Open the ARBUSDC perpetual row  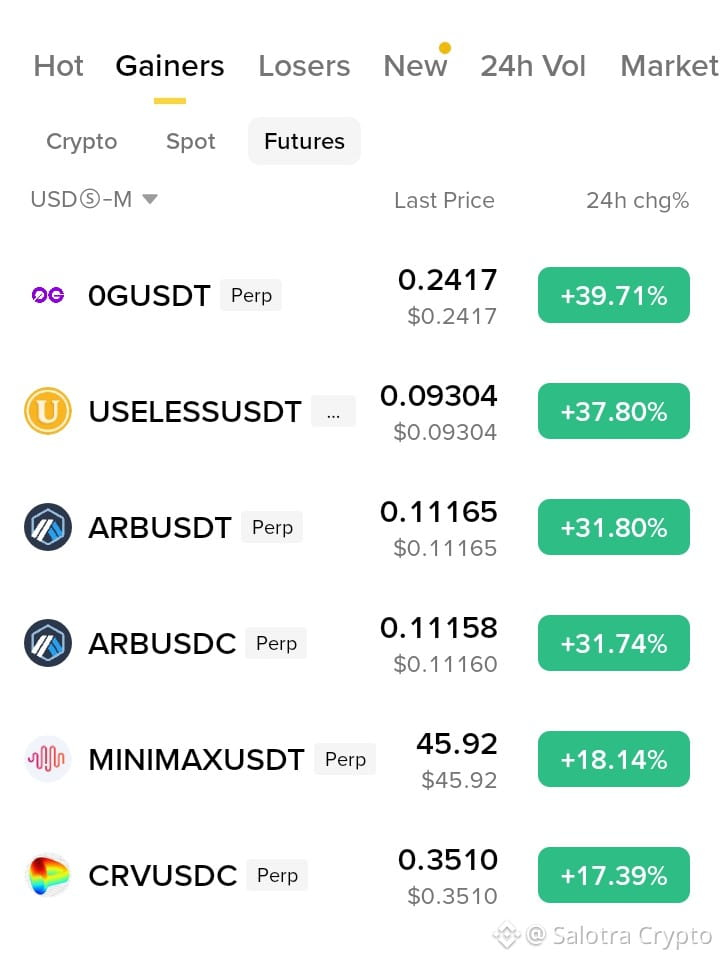click(x=360, y=643)
